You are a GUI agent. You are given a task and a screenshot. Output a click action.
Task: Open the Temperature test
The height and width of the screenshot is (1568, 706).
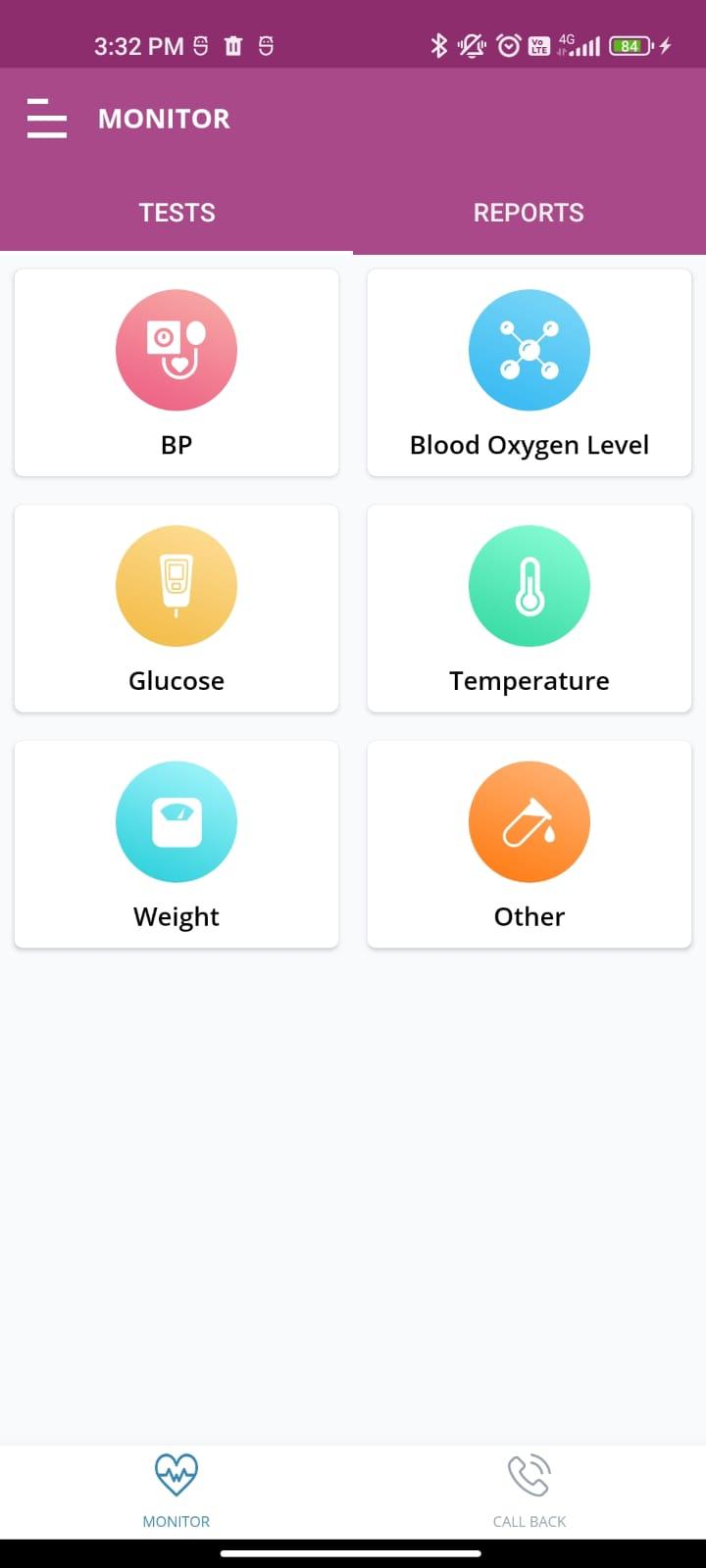tap(529, 609)
